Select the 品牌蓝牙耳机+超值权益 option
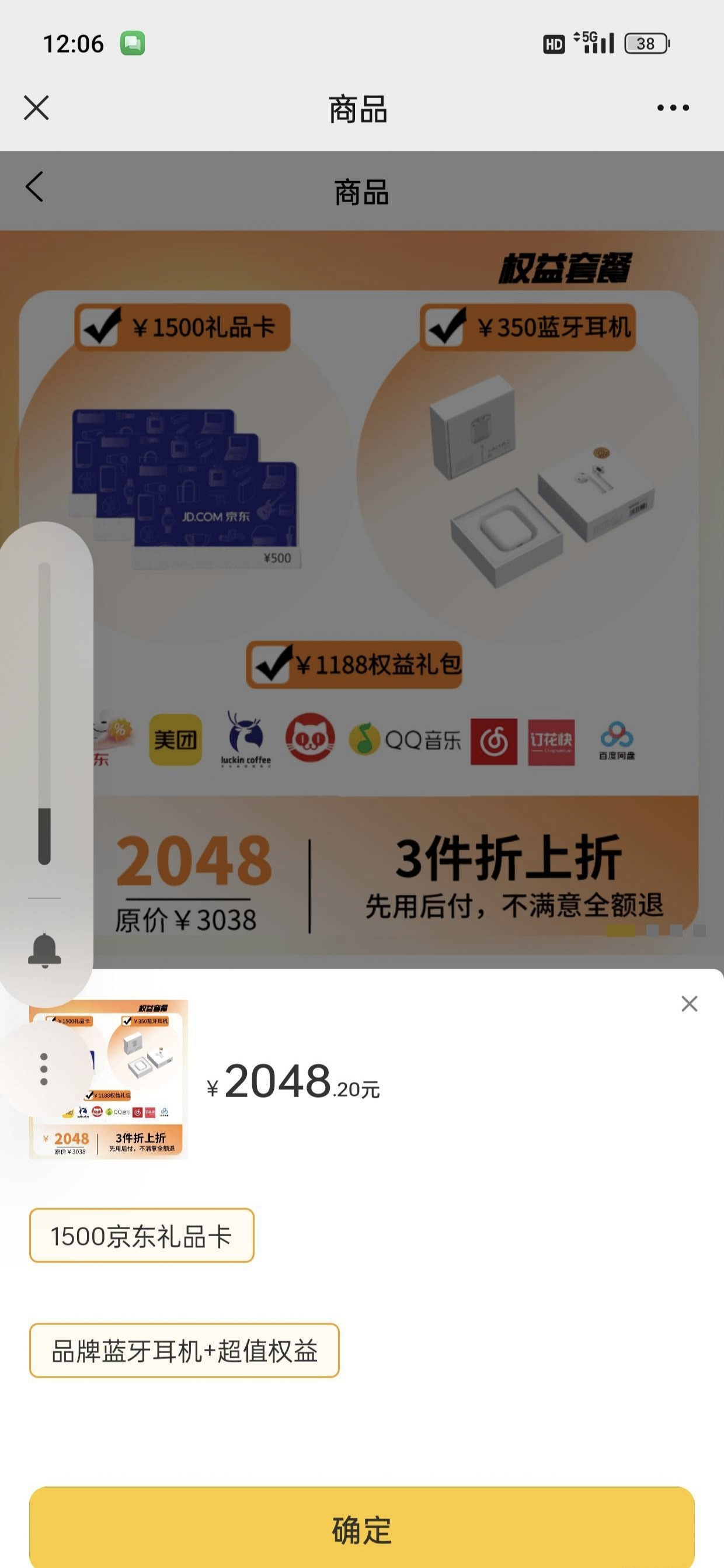This screenshot has height=1568, width=724. (185, 1351)
